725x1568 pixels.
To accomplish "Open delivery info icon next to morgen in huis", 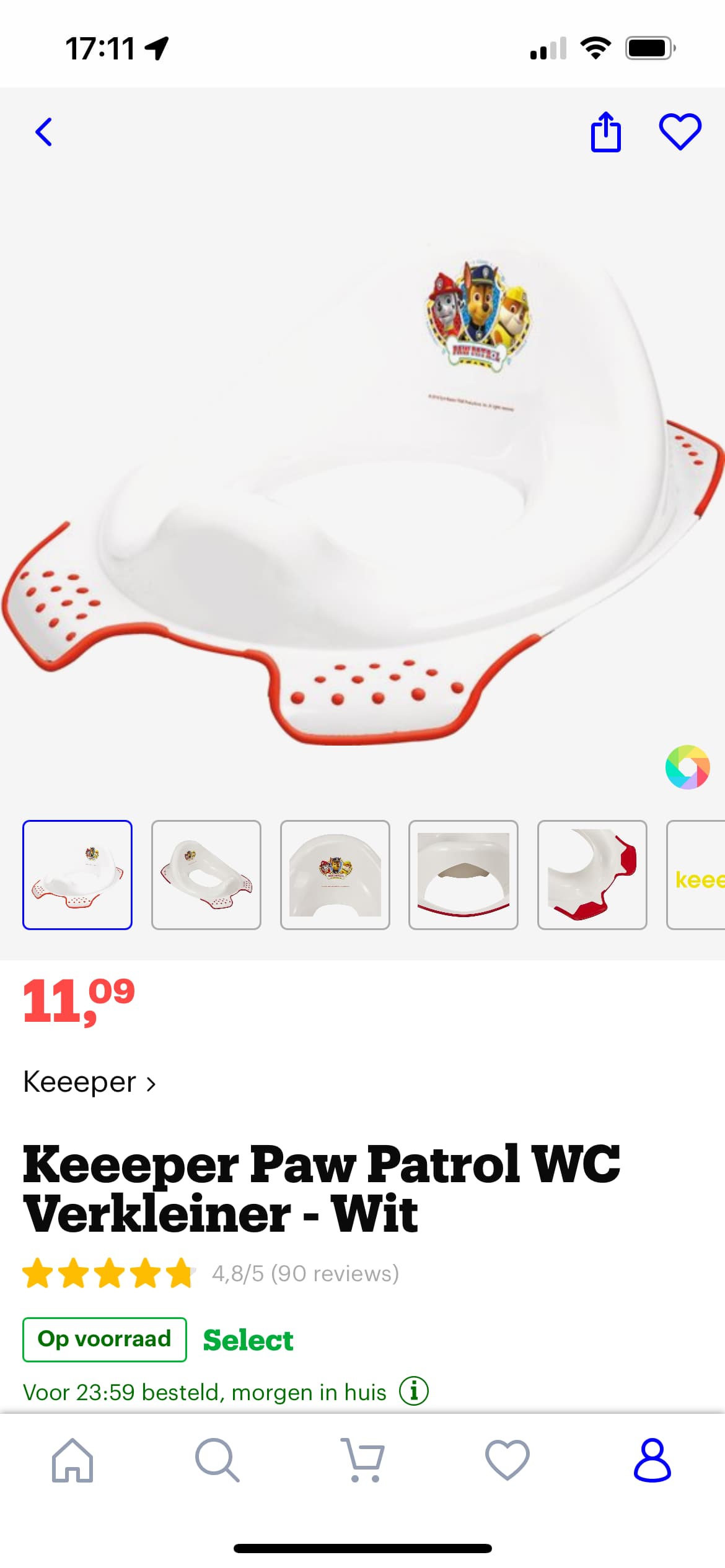I will point(413,1391).
